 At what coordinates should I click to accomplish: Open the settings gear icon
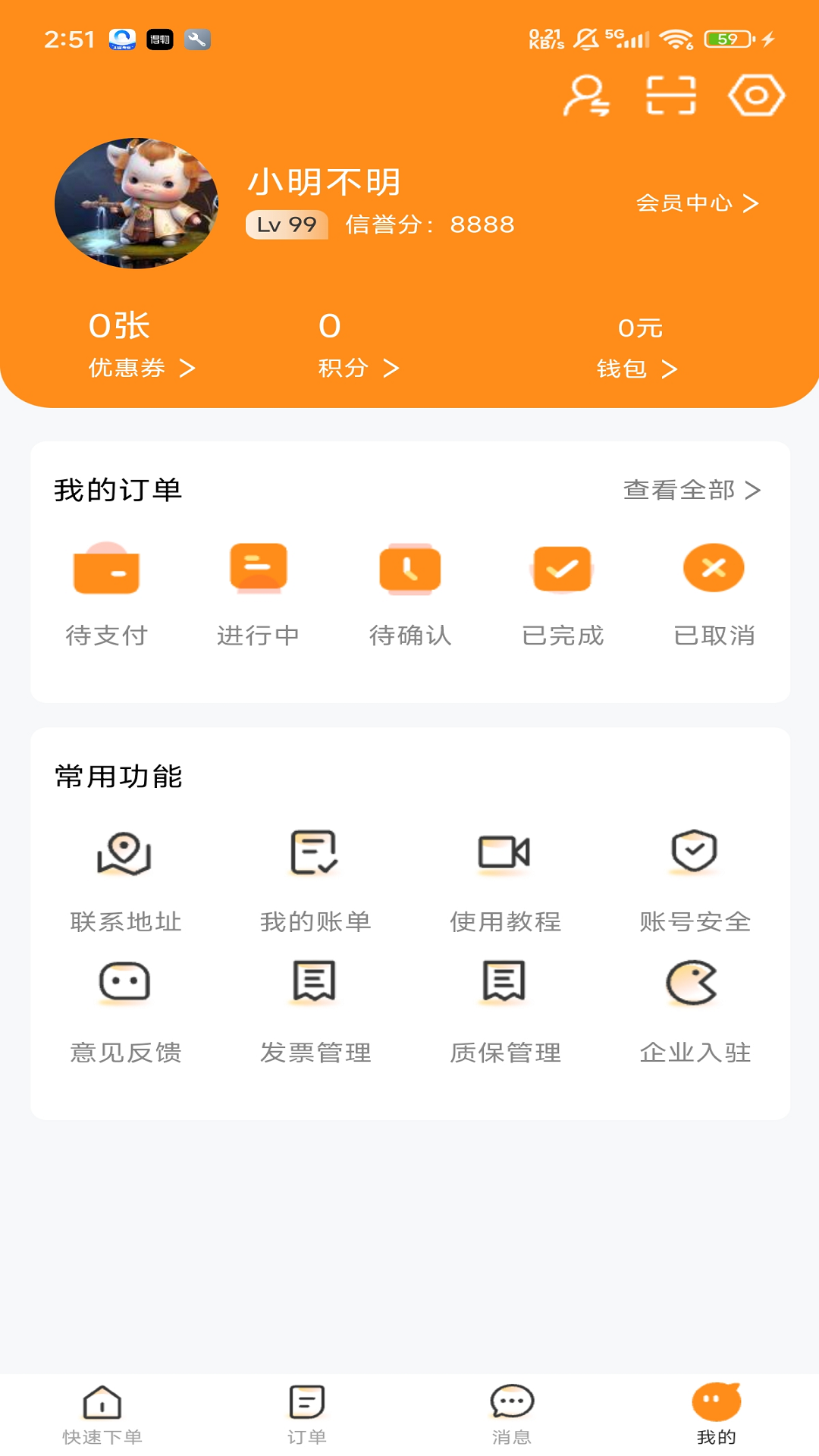[755, 96]
